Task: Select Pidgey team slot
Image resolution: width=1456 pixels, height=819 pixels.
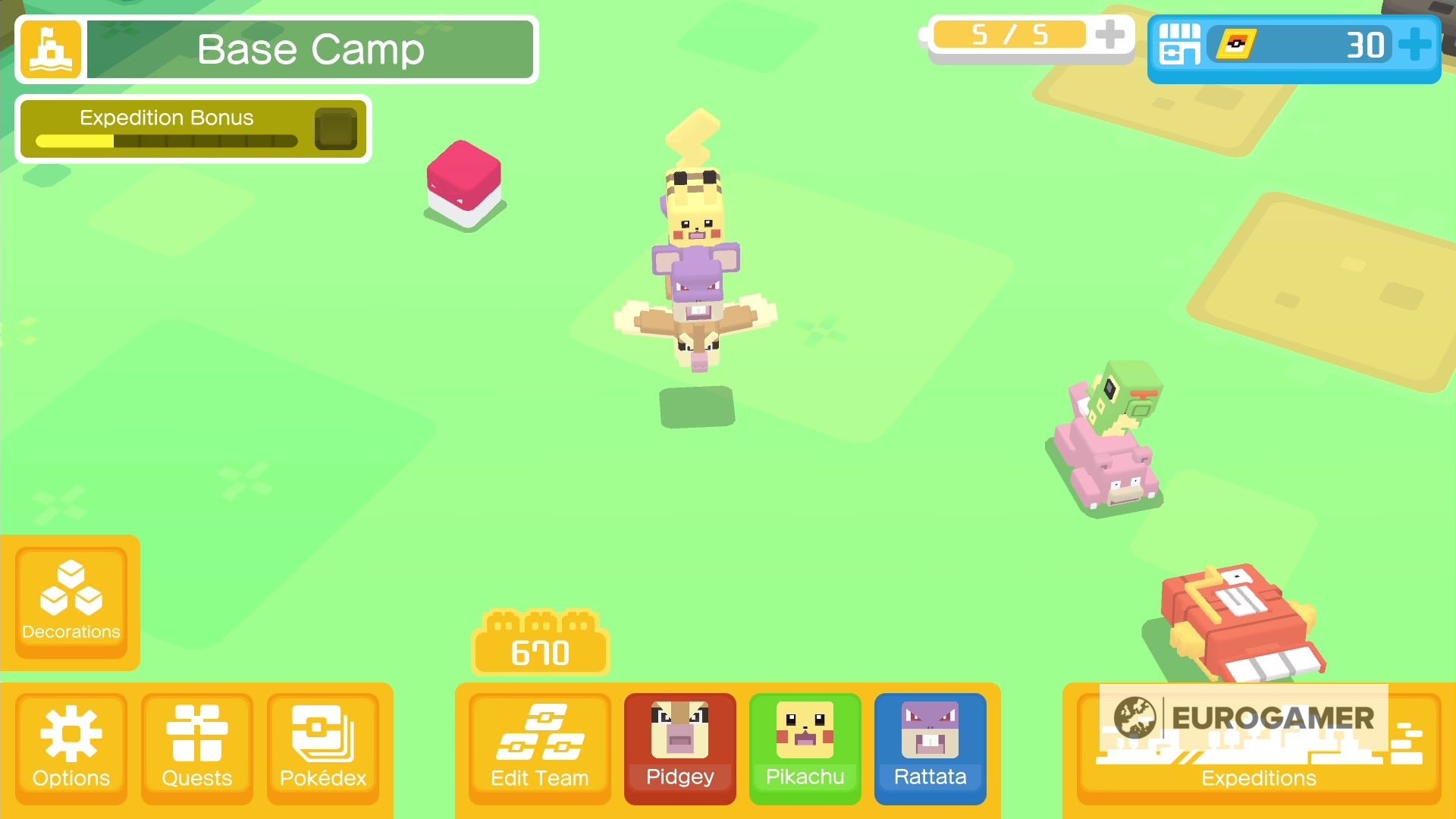Action: (x=680, y=748)
